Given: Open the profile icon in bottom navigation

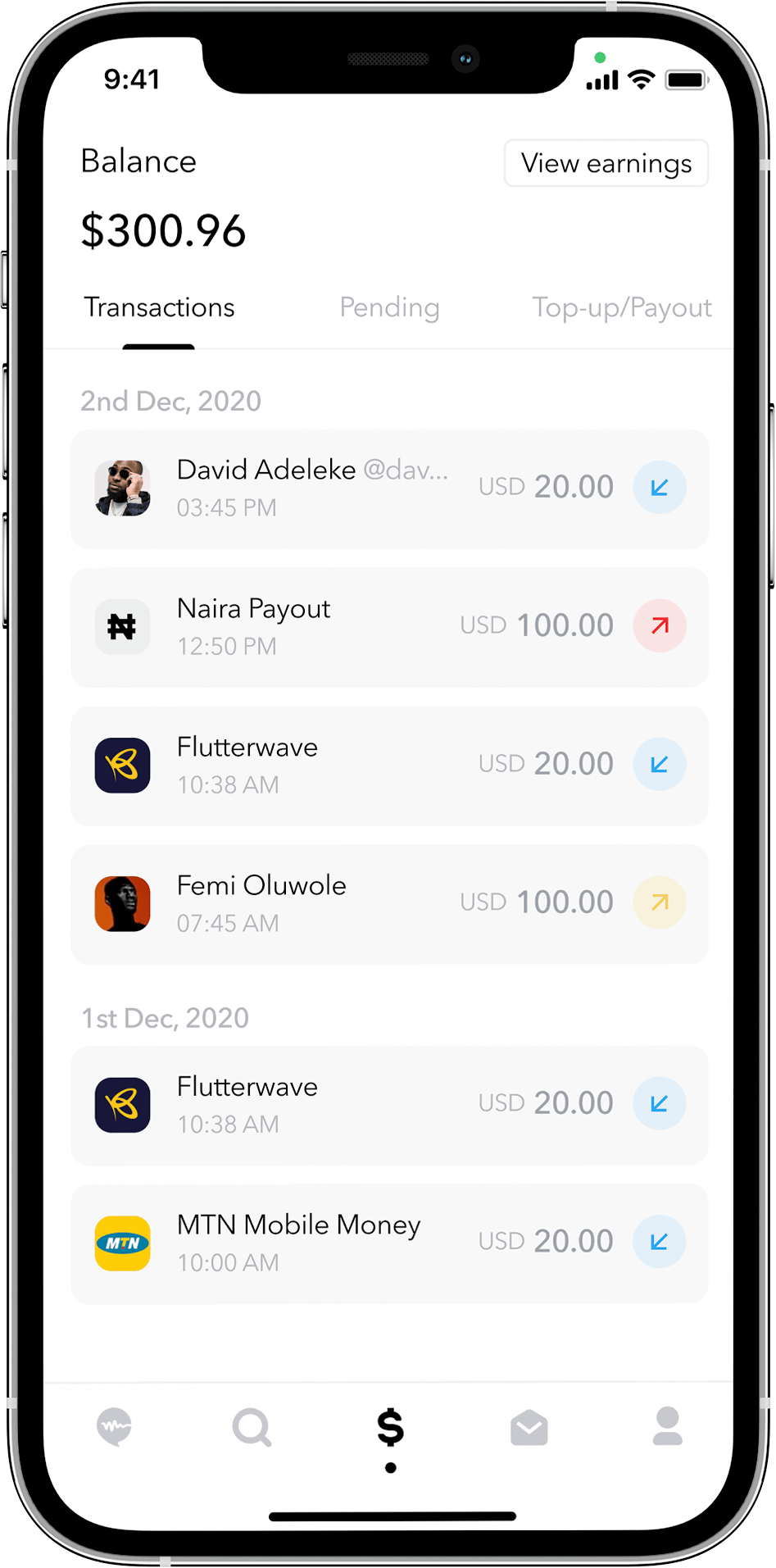Looking at the screenshot, I should click(x=667, y=1426).
